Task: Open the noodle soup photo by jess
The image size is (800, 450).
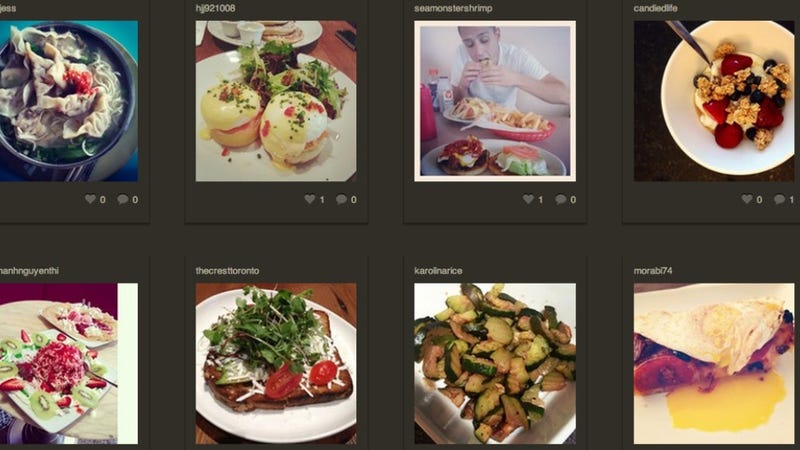Action: [x=68, y=100]
